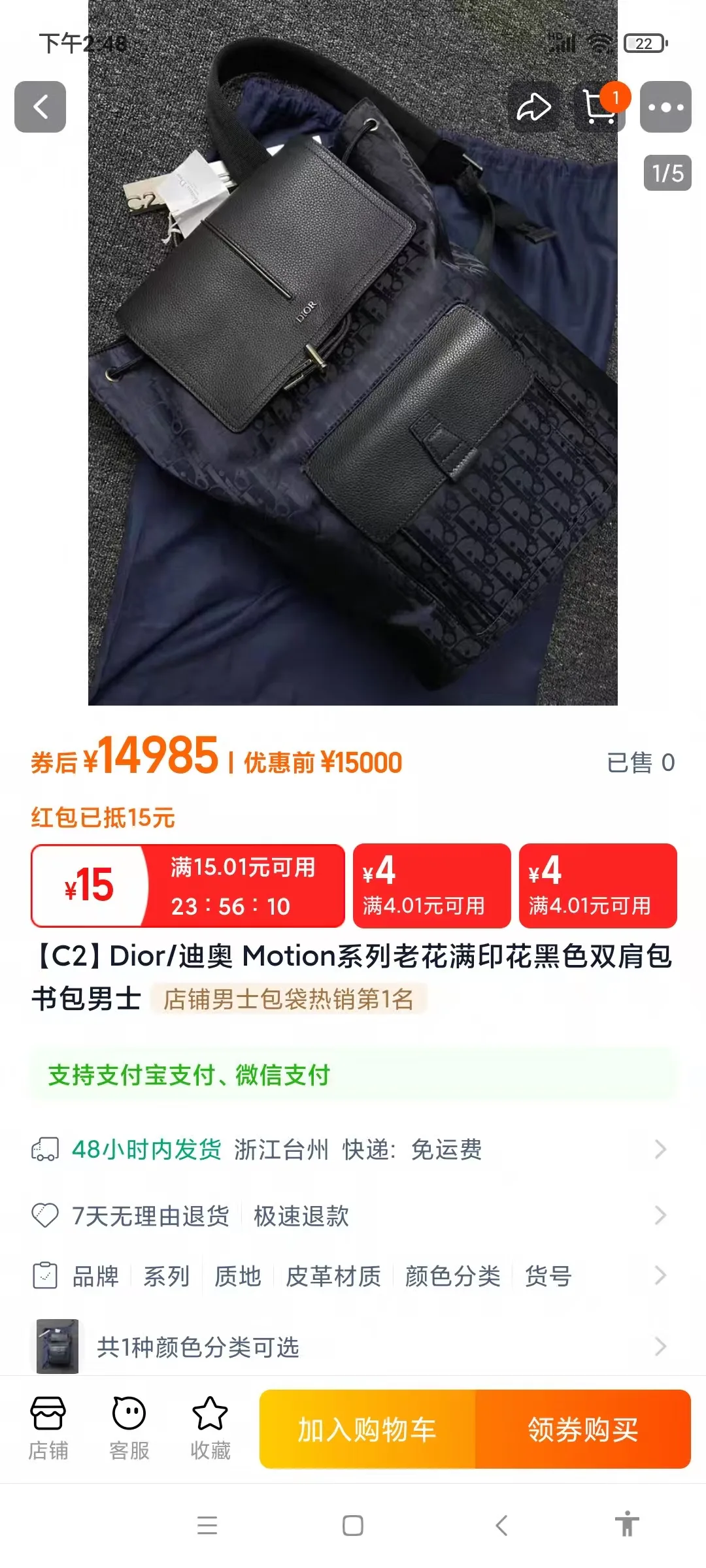Open shipping details for 48小时内发货
706x1568 pixels.
[x=353, y=1149]
